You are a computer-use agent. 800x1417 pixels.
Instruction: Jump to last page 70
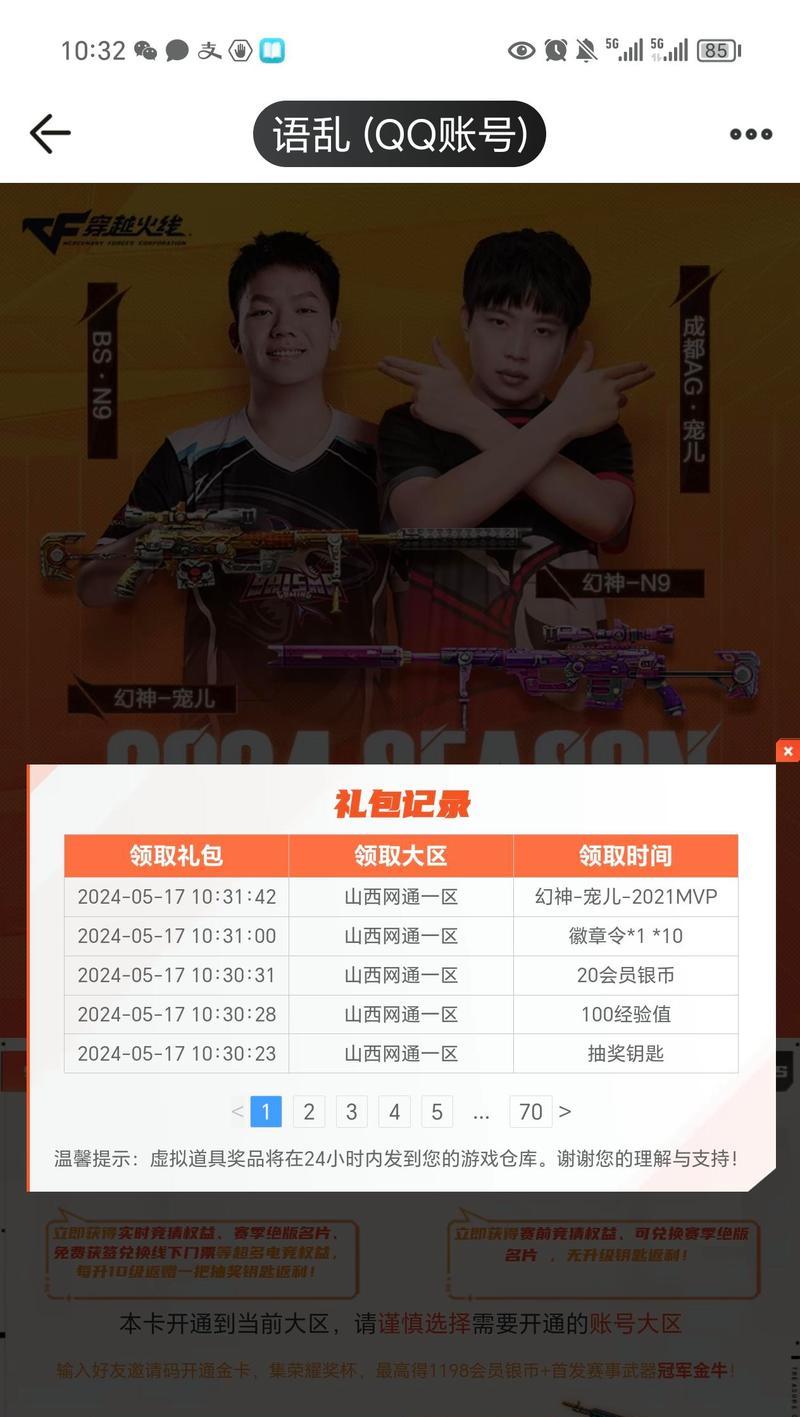pos(530,1112)
